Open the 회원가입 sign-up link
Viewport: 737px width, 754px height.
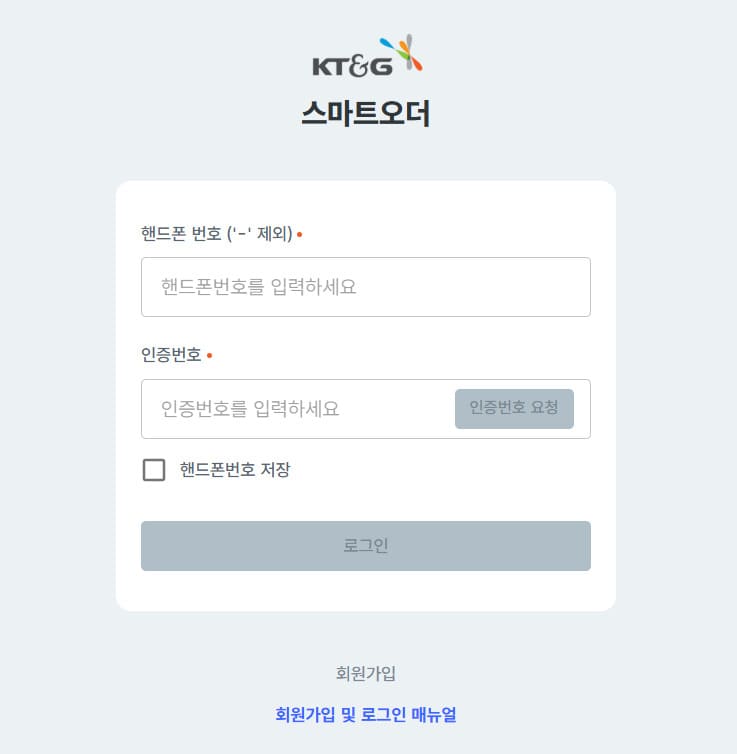point(366,674)
